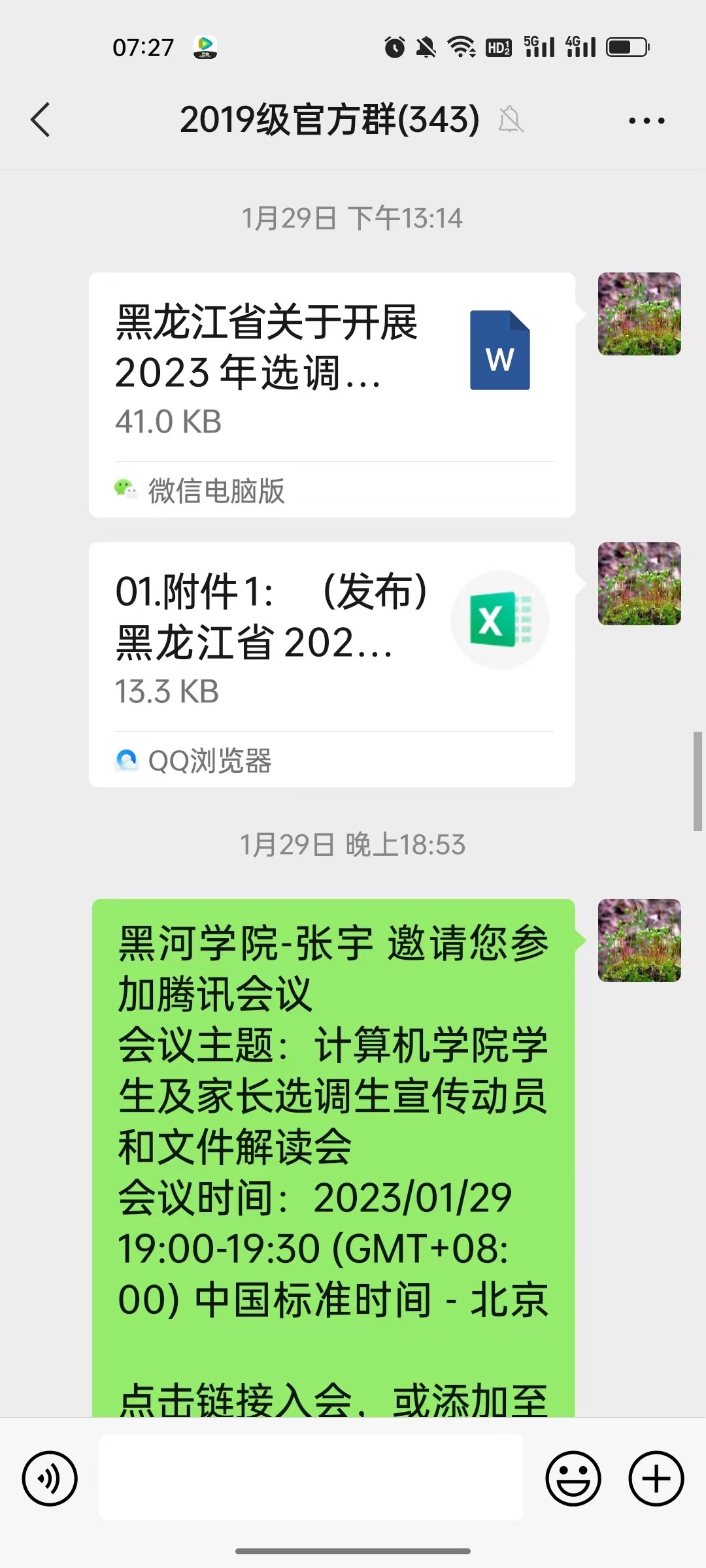This screenshot has height=1568, width=706.
Task: Open the plus attachments panel
Action: pos(656,1478)
